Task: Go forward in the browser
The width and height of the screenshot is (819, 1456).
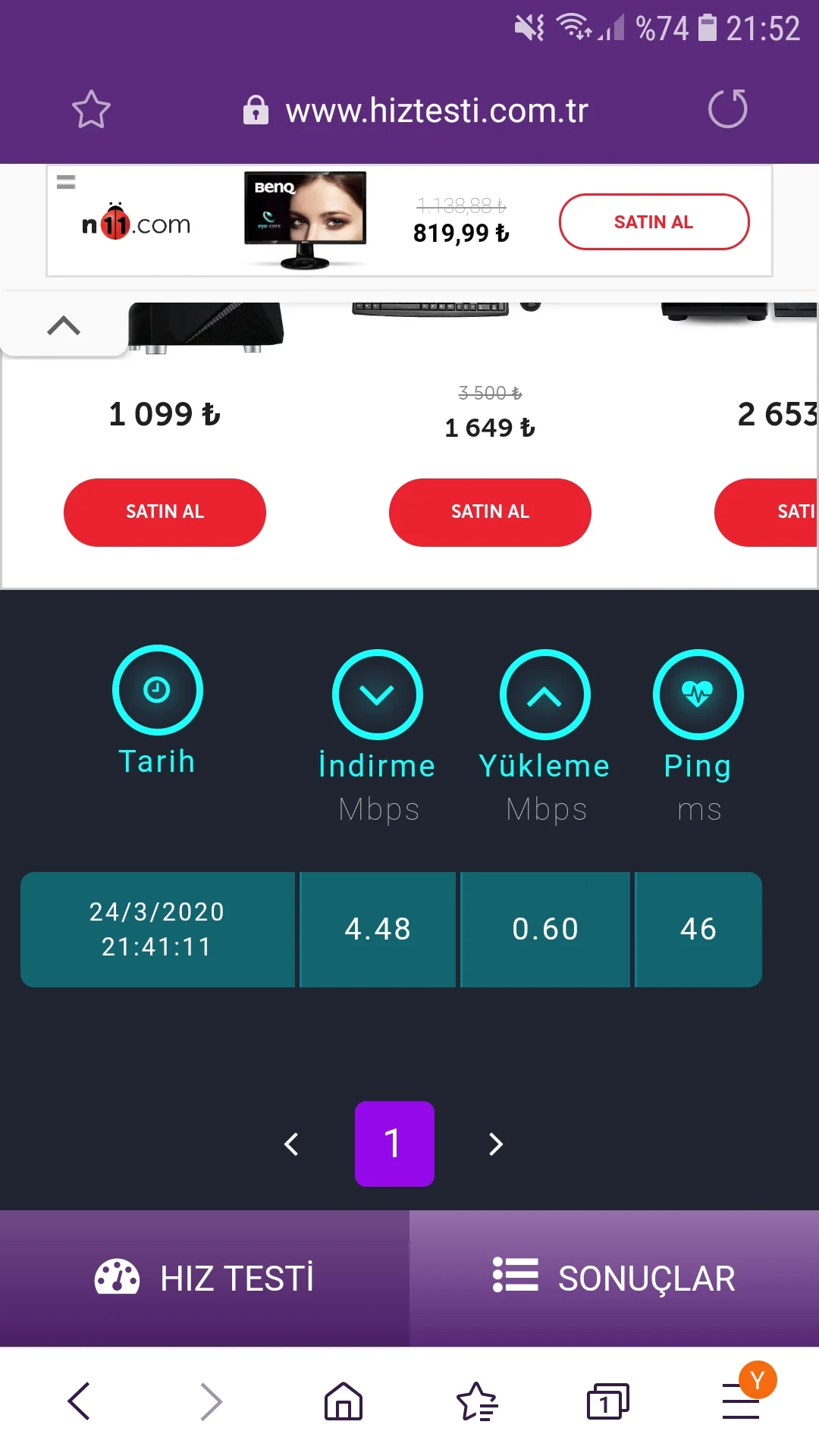Action: pyautogui.click(x=211, y=1401)
